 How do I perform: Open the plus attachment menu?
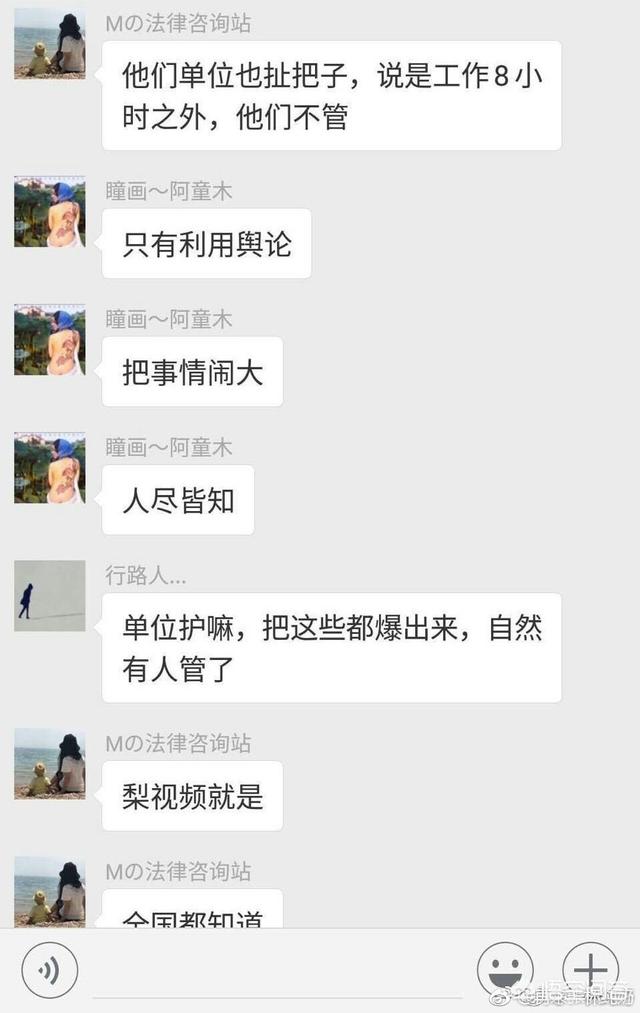(590, 970)
